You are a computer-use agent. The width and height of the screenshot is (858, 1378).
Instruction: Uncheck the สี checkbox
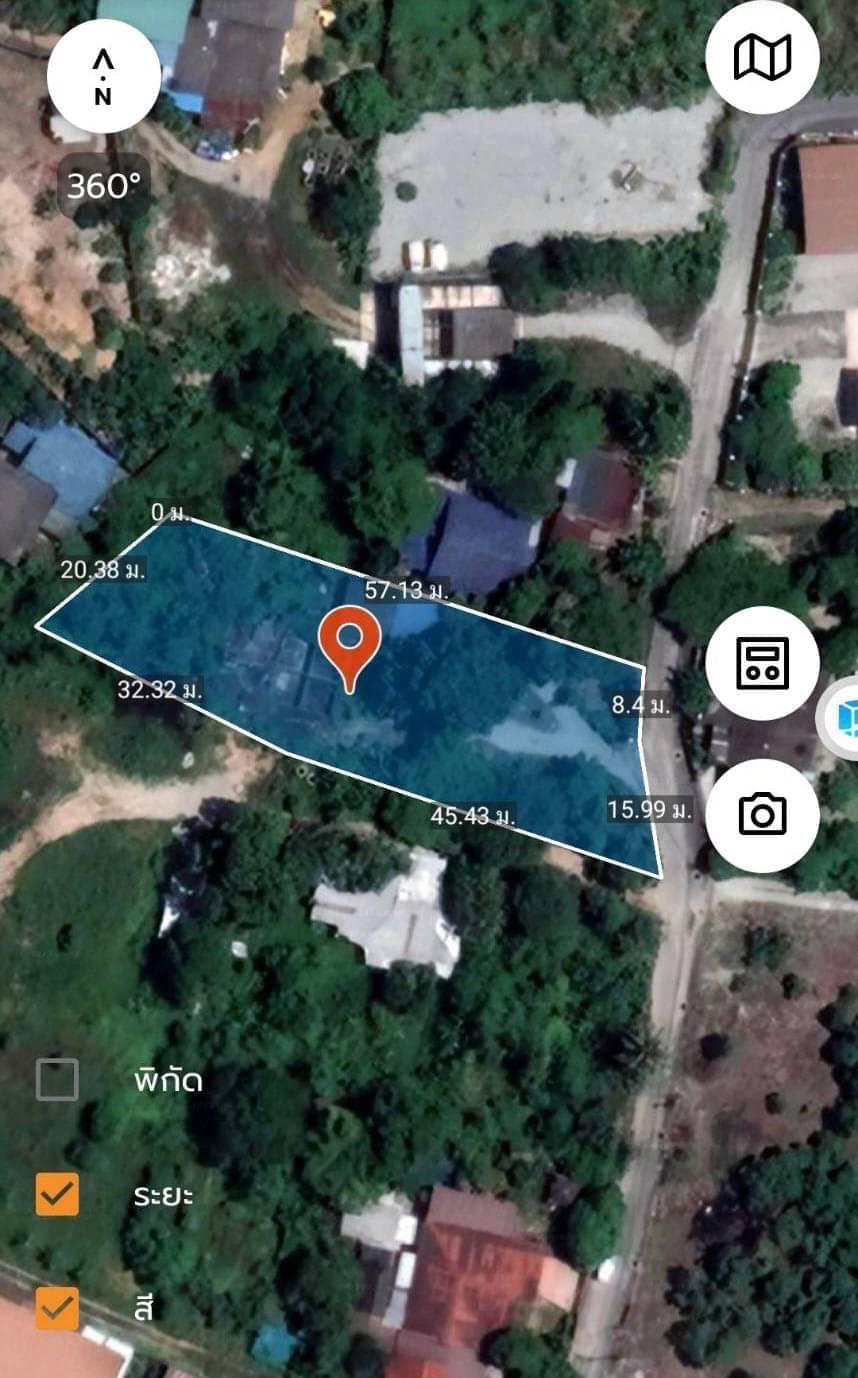pyautogui.click(x=57, y=1308)
